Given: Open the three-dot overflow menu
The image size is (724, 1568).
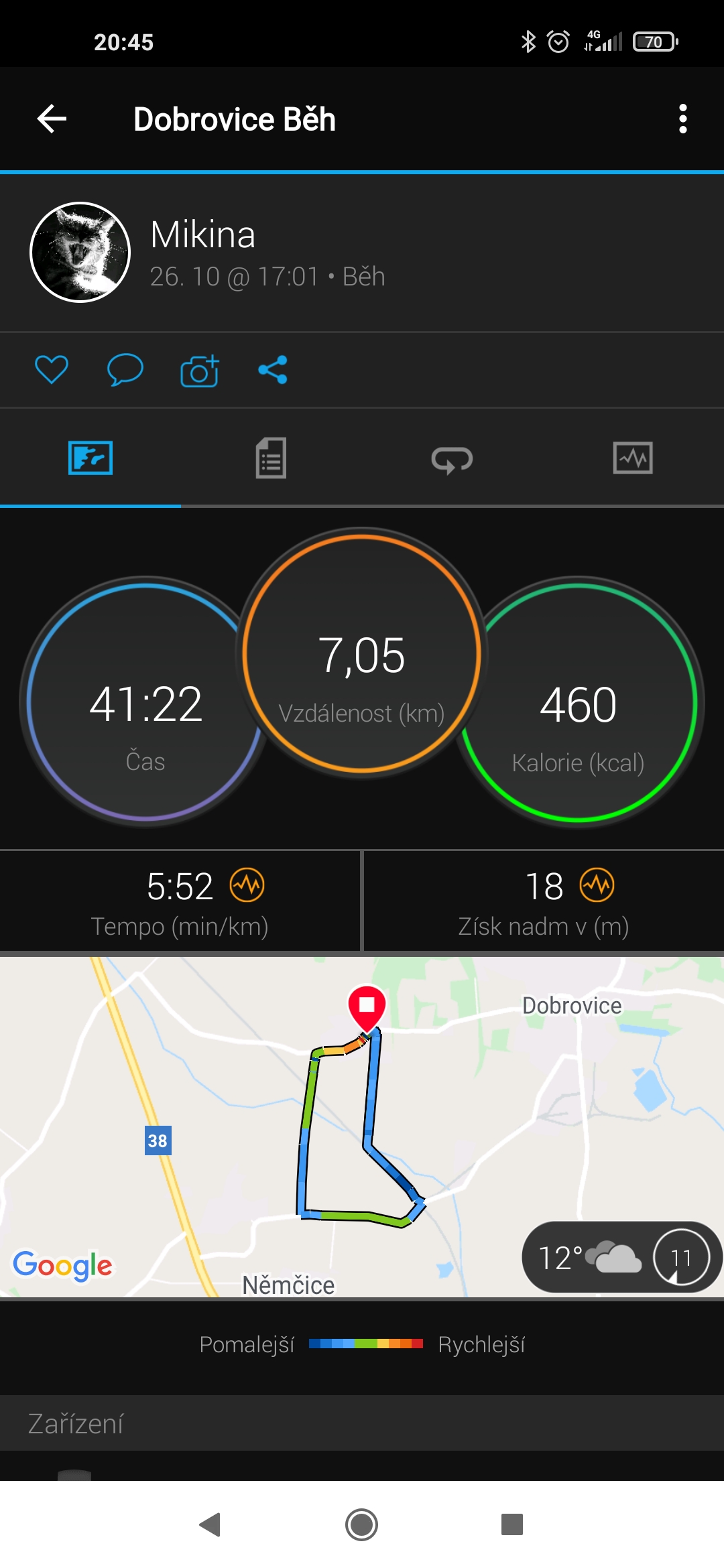Looking at the screenshot, I should click(x=682, y=119).
